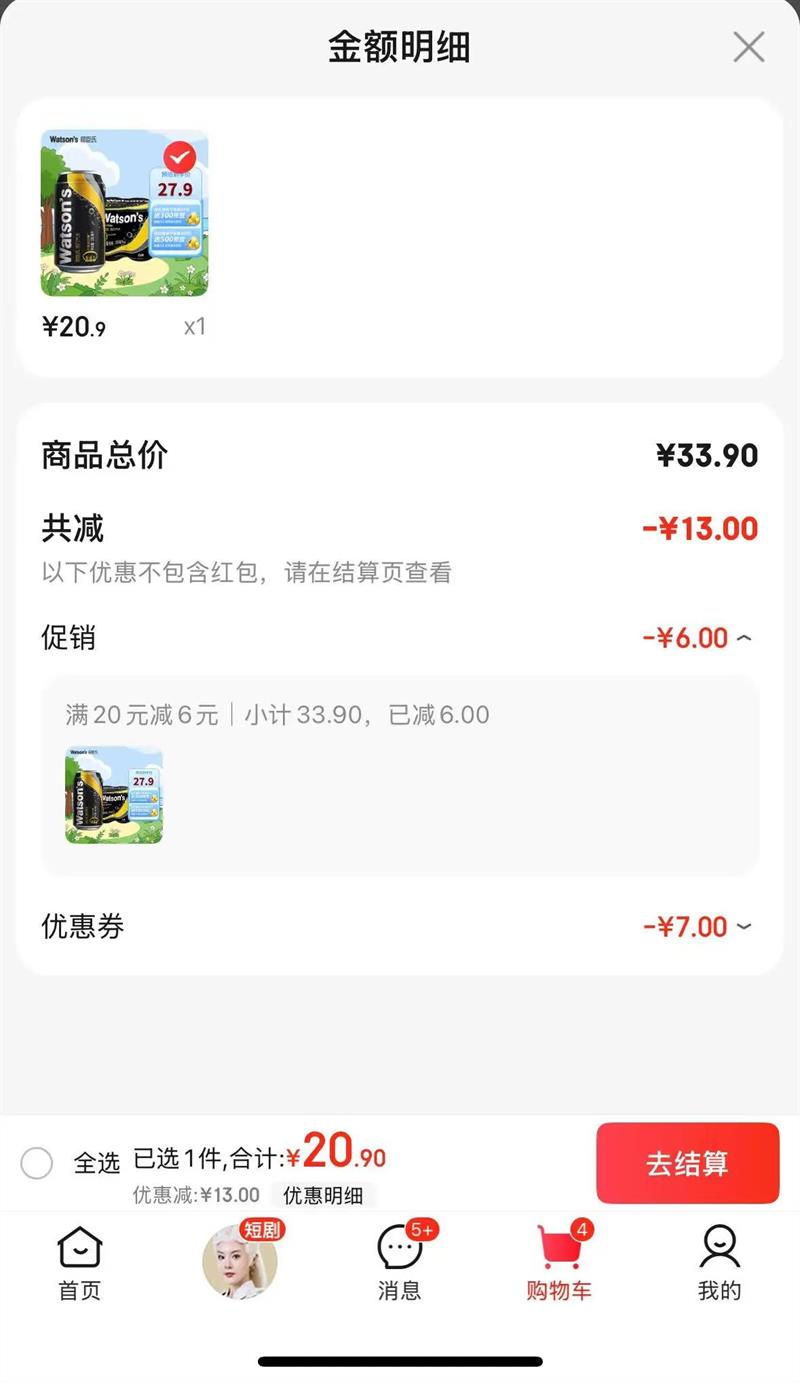This screenshot has height=1383, width=800.
Task: View the product under 满20元减6元 promotion
Action: click(x=114, y=795)
